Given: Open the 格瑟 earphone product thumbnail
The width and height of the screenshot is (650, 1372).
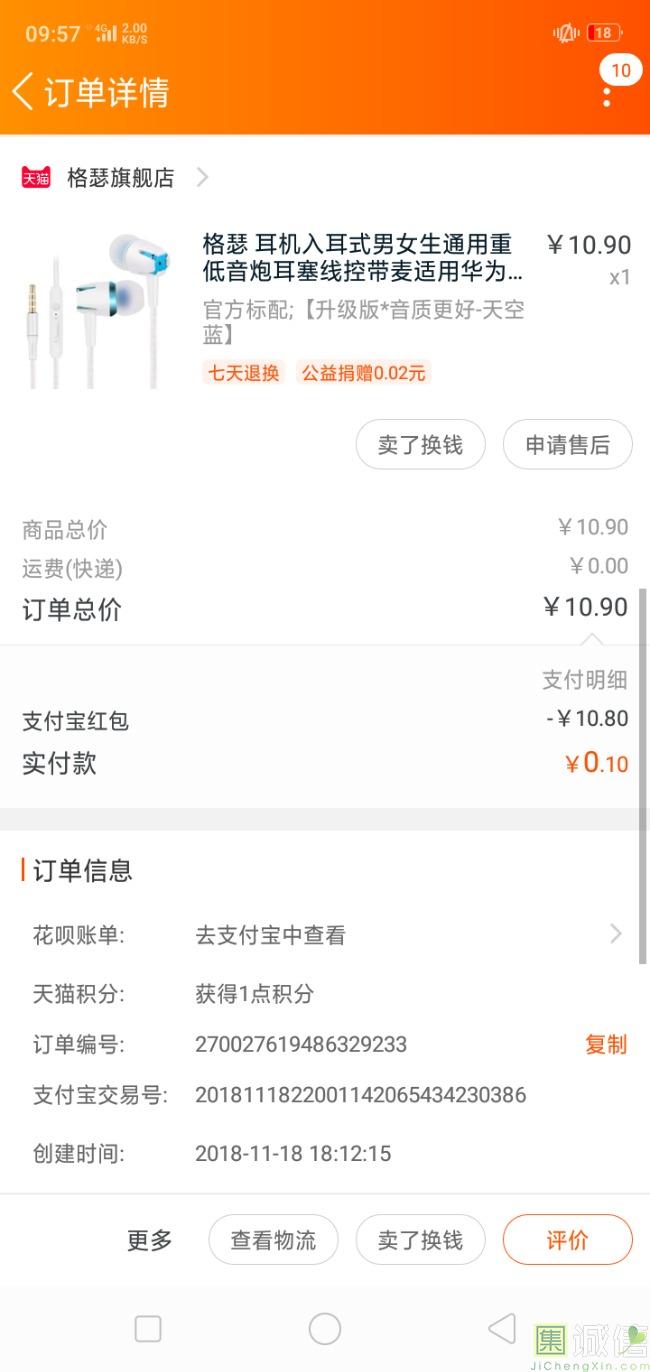Looking at the screenshot, I should tap(99, 309).
